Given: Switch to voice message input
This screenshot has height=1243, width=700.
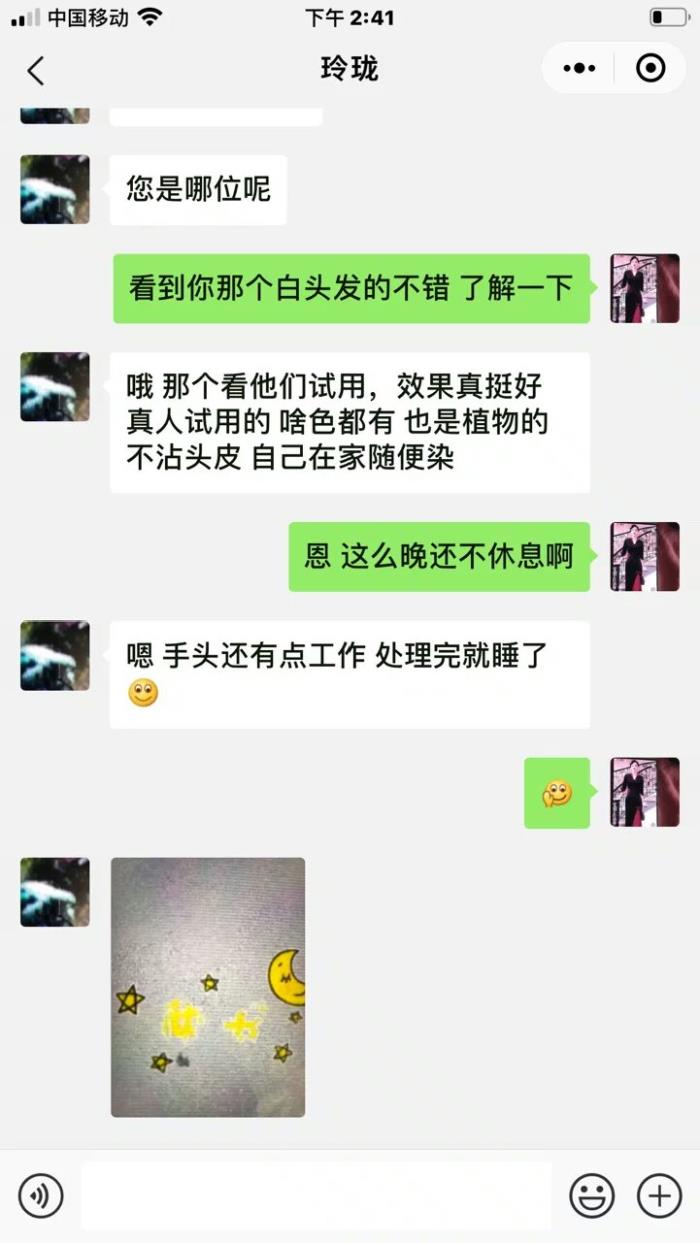Looking at the screenshot, I should coord(41,1195).
